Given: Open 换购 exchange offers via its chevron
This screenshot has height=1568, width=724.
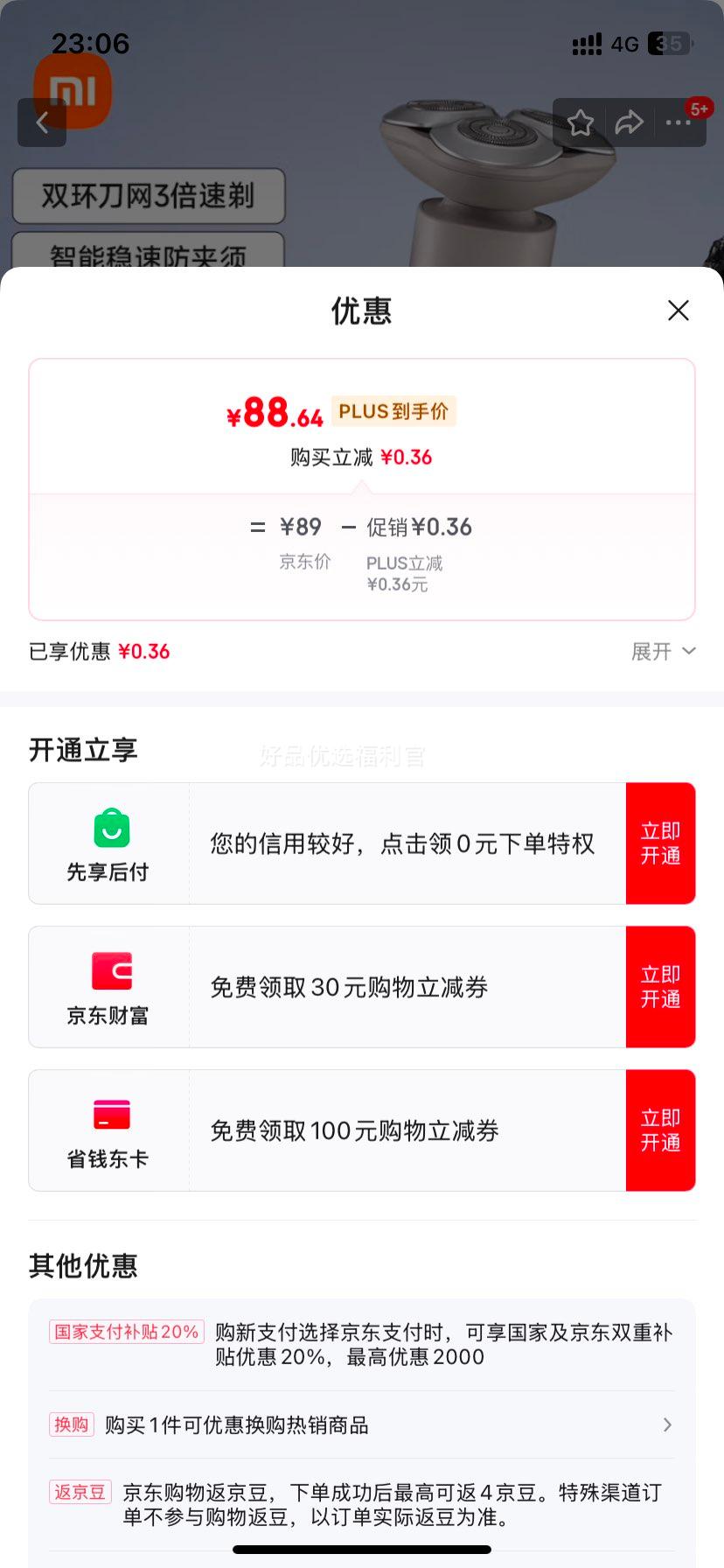Looking at the screenshot, I should pyautogui.click(x=667, y=1424).
